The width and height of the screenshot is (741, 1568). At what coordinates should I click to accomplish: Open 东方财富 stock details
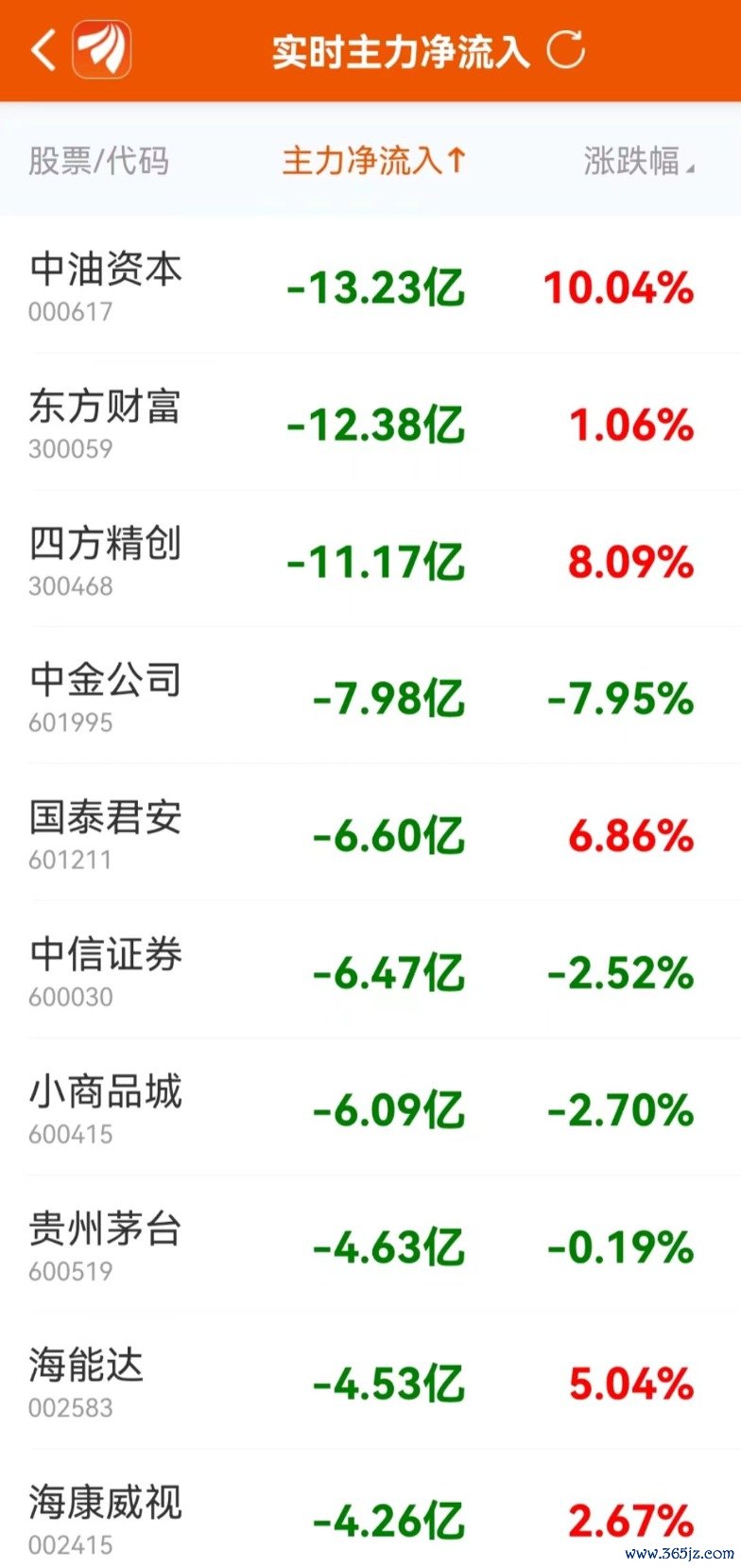(370, 422)
